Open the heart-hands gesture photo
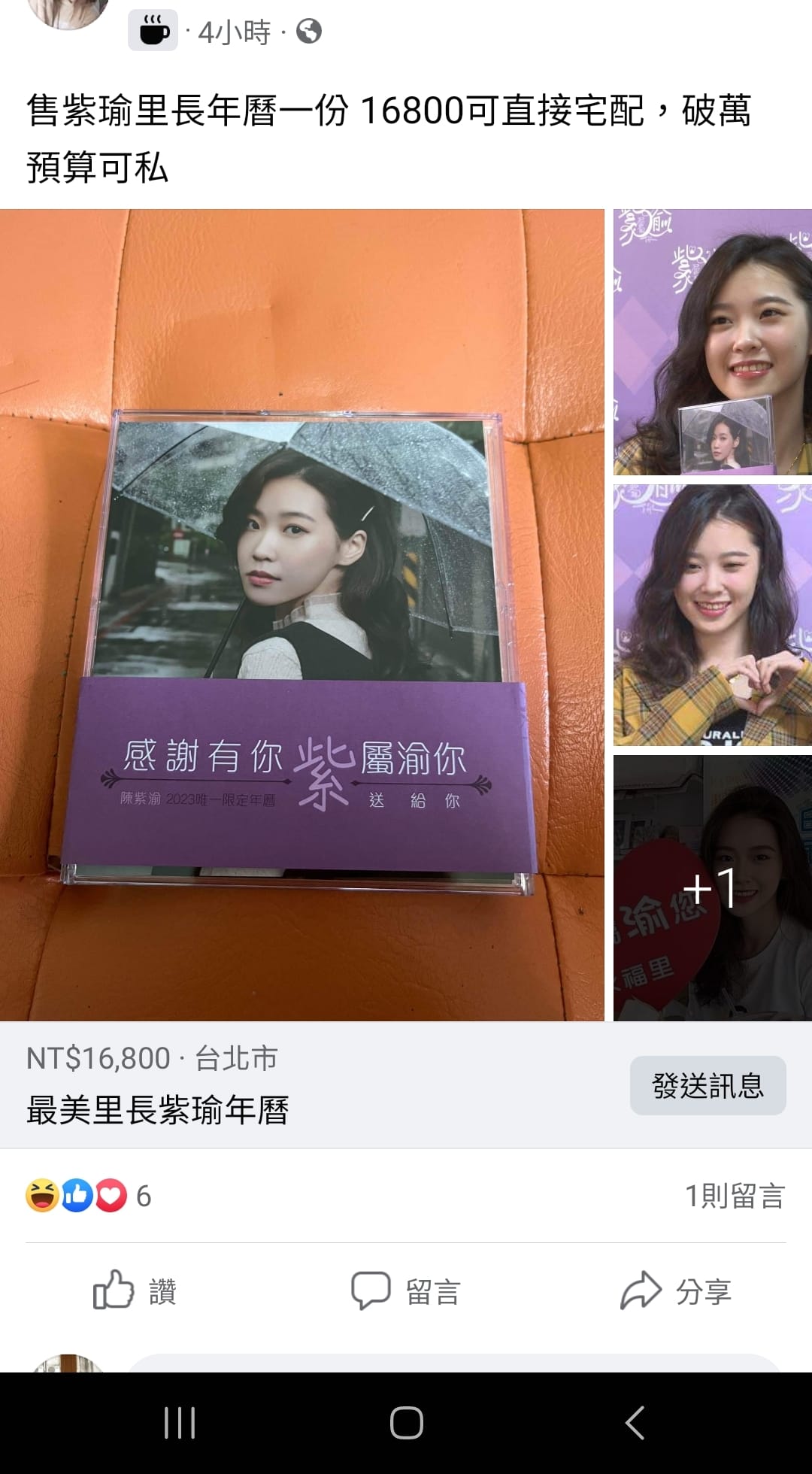 pyautogui.click(x=712, y=614)
